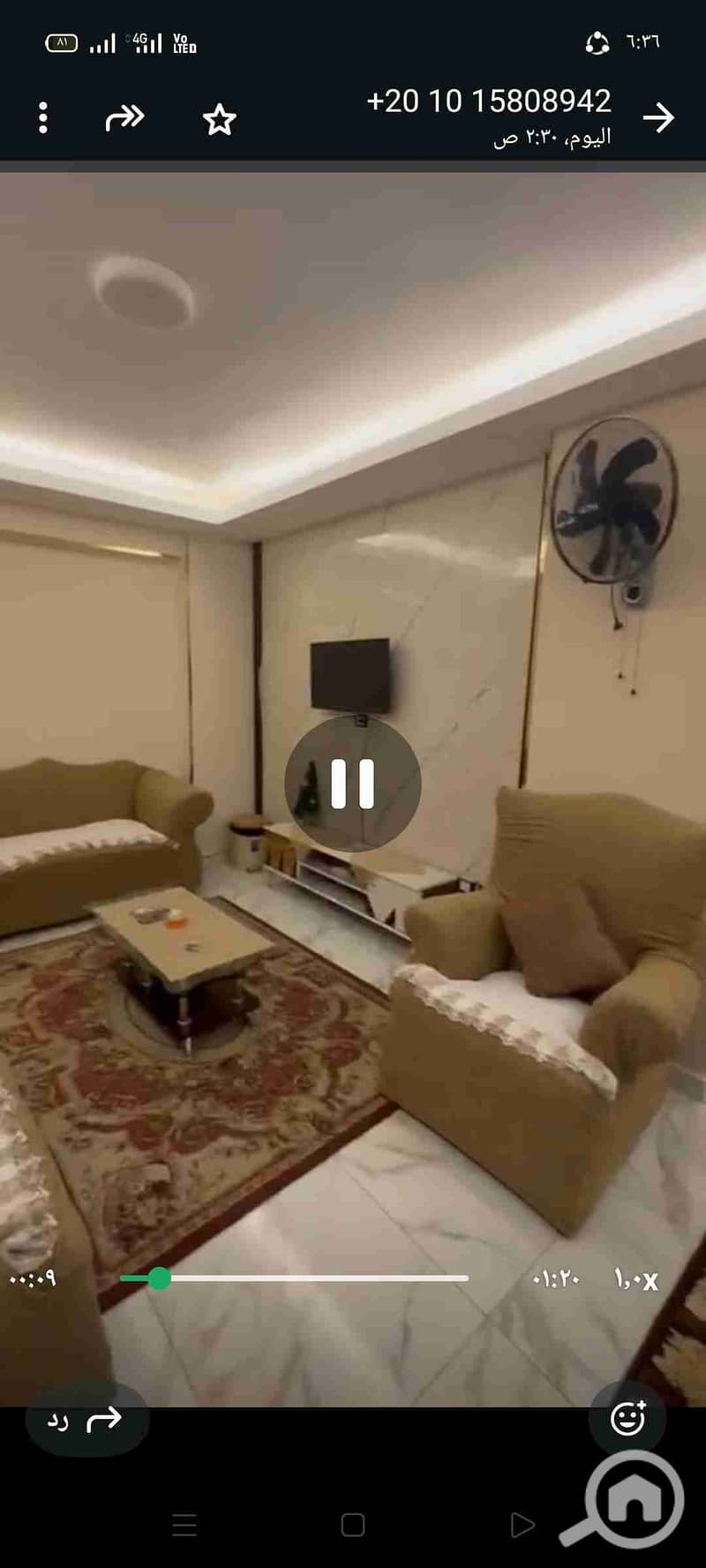706x1568 pixels.
Task: Open the three-dot overflow menu
Action: (42, 117)
